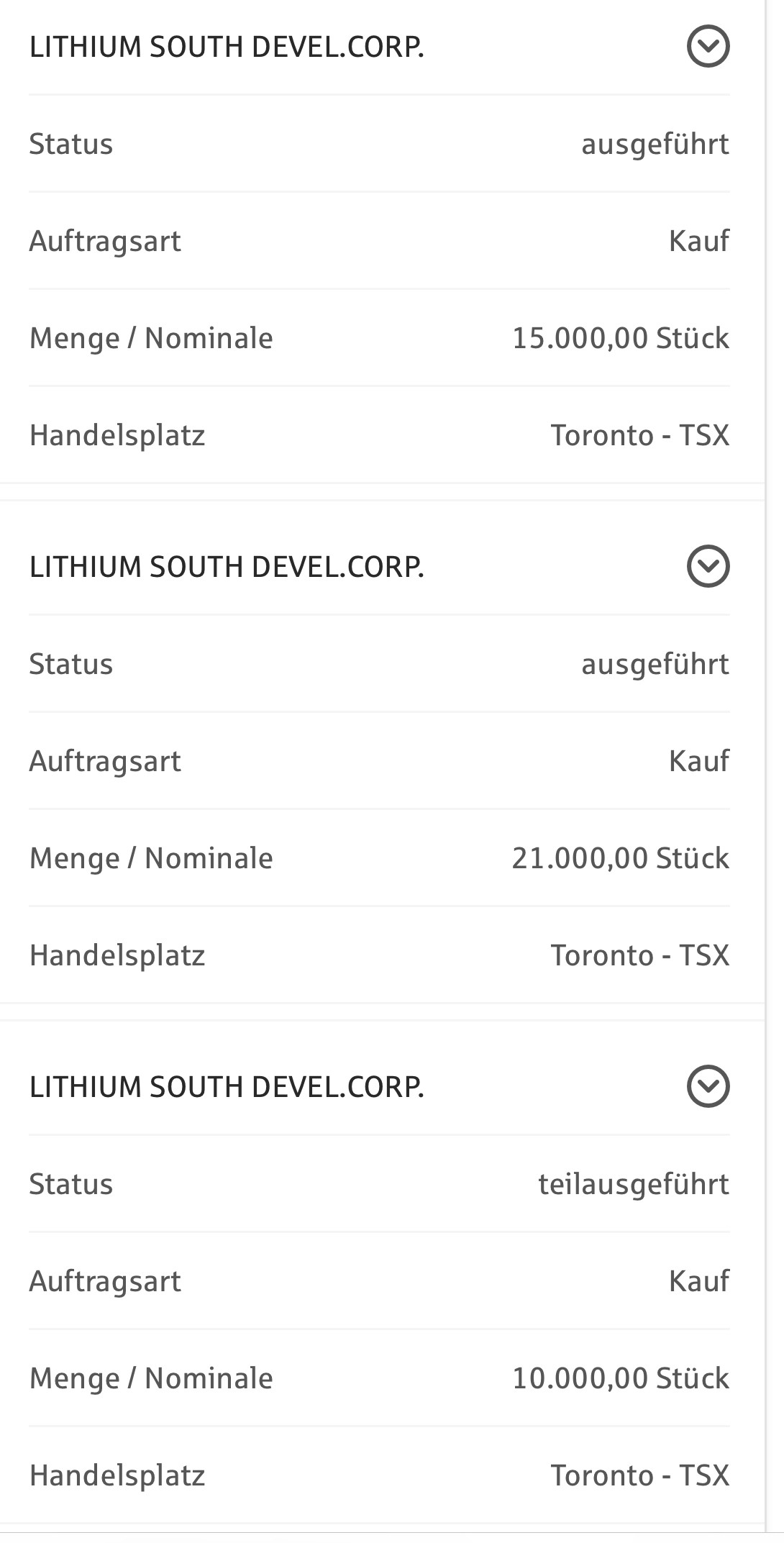
Task: Select Toronto - TSX on the first order
Action: tap(640, 435)
